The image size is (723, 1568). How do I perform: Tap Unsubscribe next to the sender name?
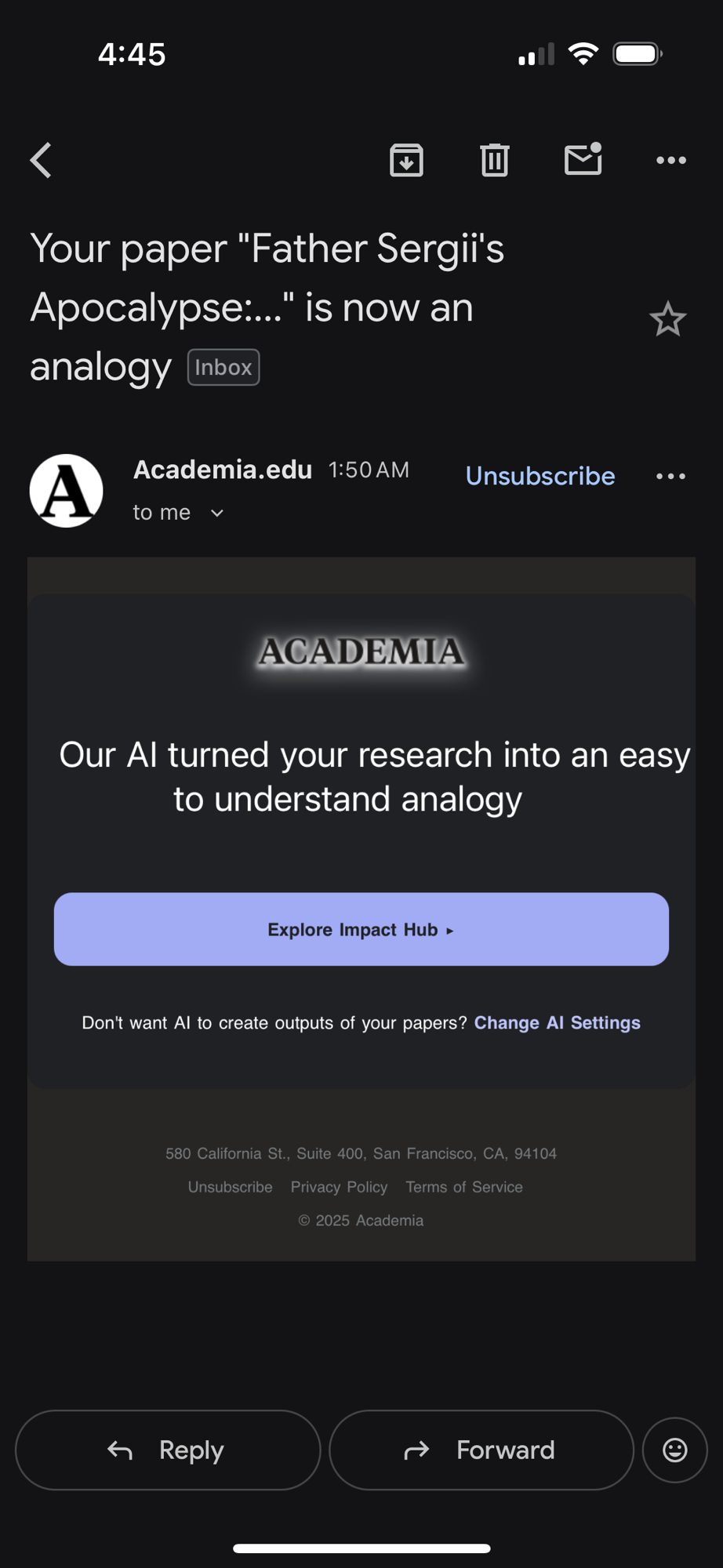540,476
